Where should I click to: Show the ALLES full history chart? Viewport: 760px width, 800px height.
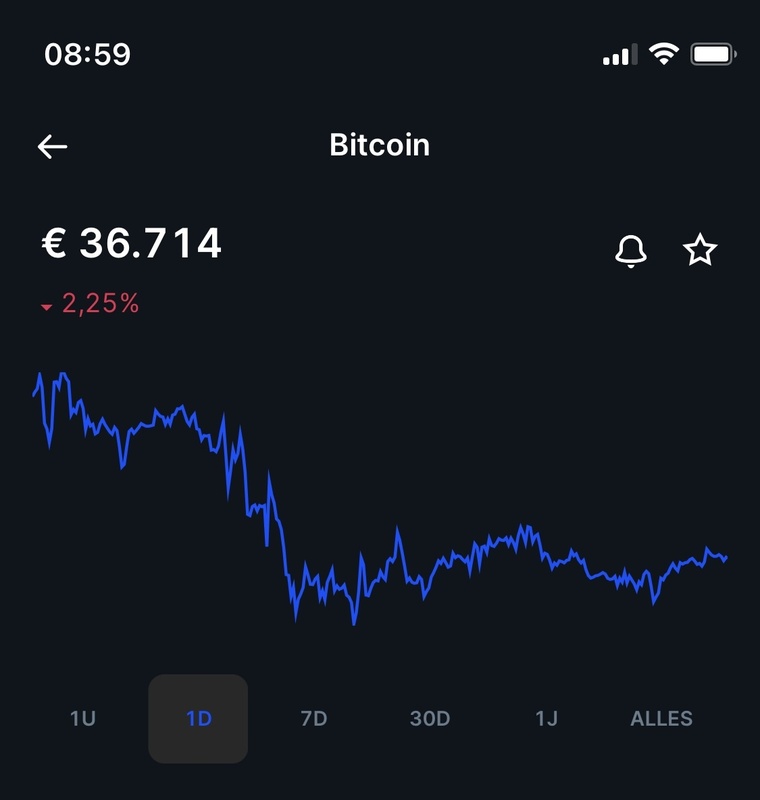pyautogui.click(x=661, y=718)
